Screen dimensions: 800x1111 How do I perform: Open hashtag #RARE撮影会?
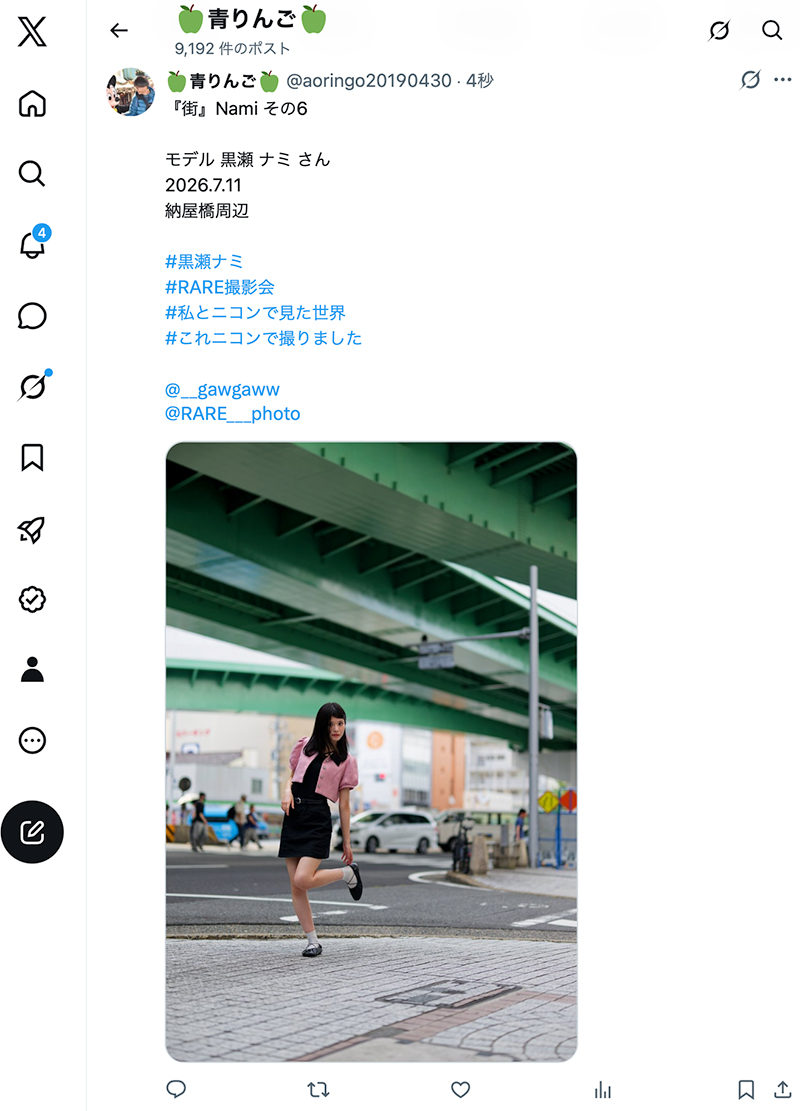pos(220,287)
